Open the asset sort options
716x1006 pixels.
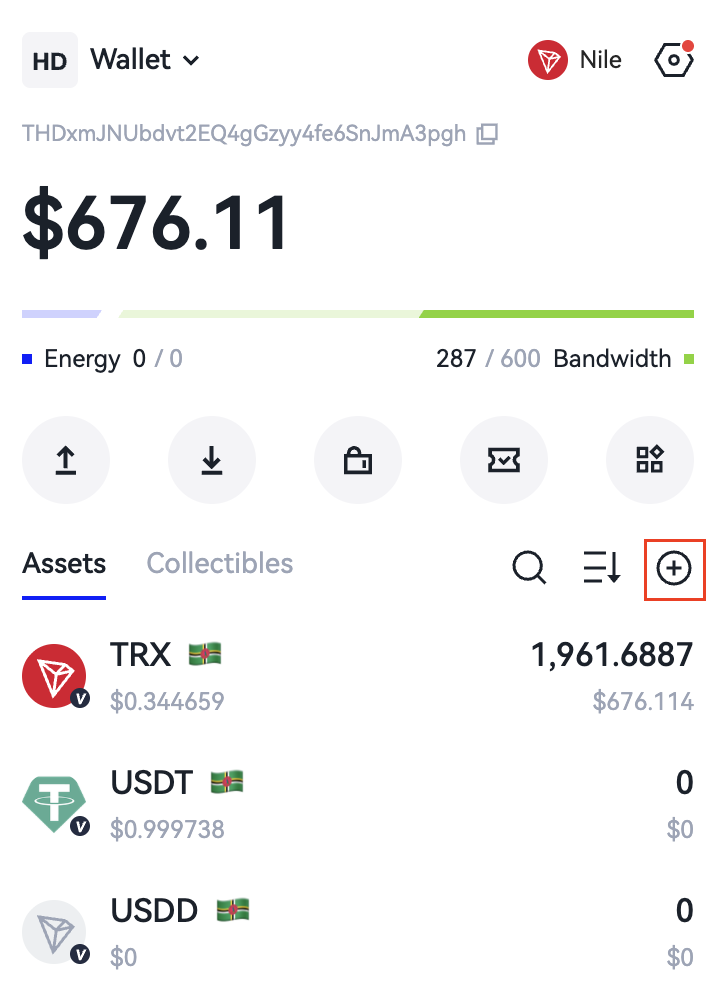(x=602, y=568)
